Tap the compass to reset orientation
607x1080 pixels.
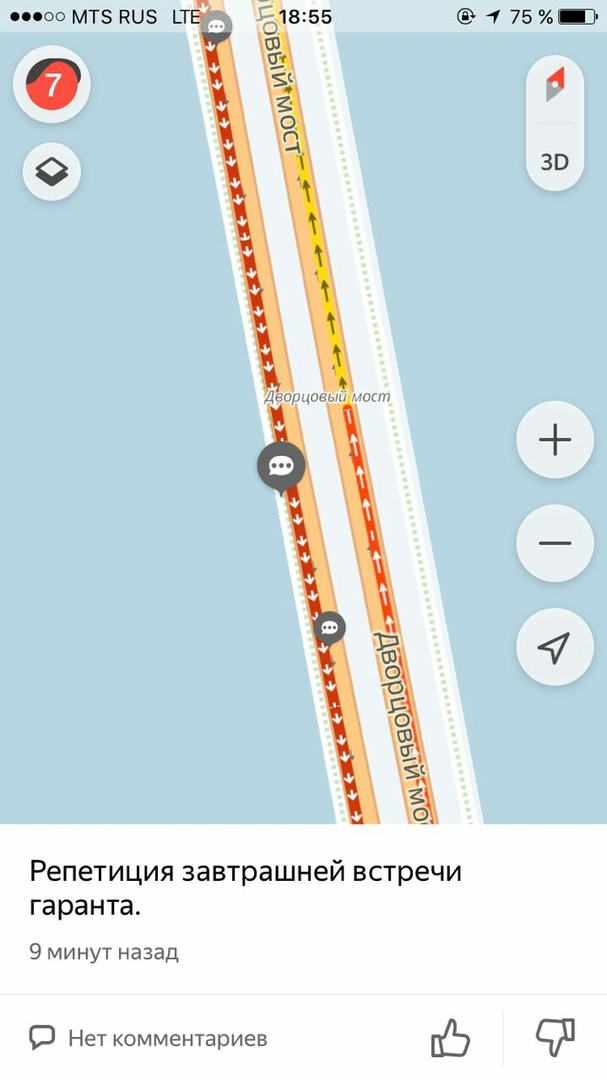555,84
